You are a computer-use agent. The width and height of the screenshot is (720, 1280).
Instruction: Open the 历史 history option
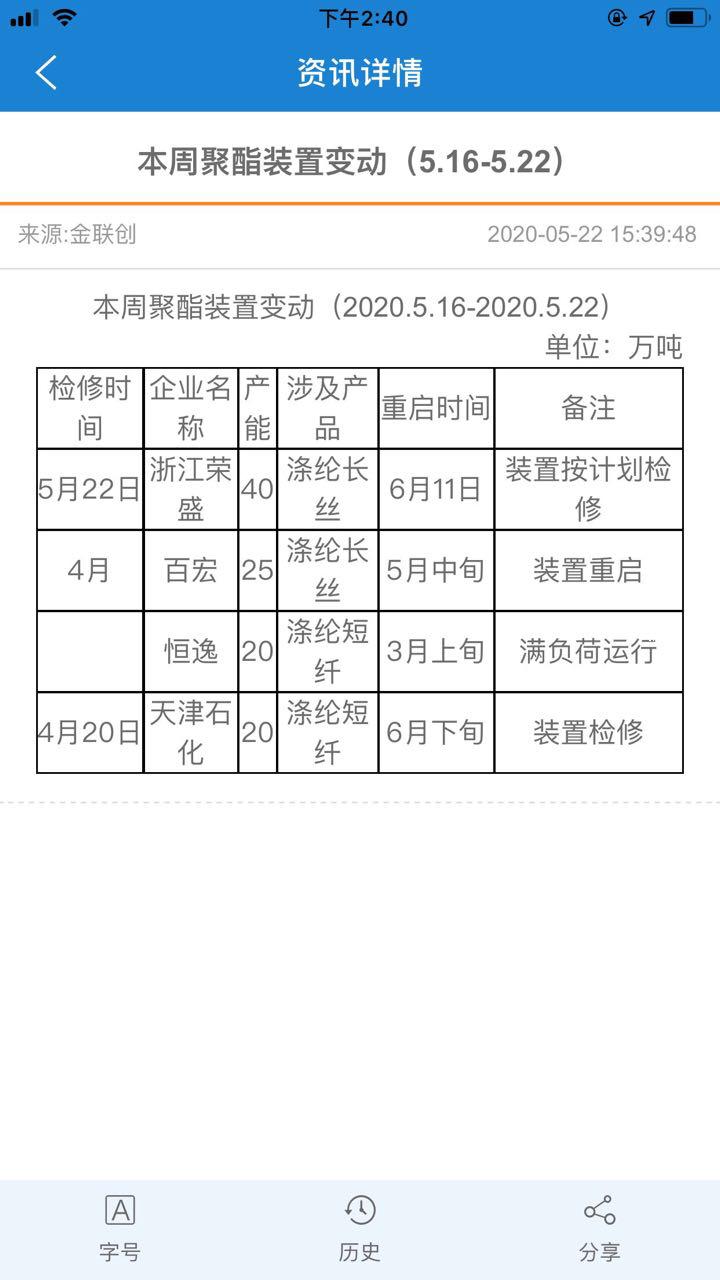pos(360,1227)
